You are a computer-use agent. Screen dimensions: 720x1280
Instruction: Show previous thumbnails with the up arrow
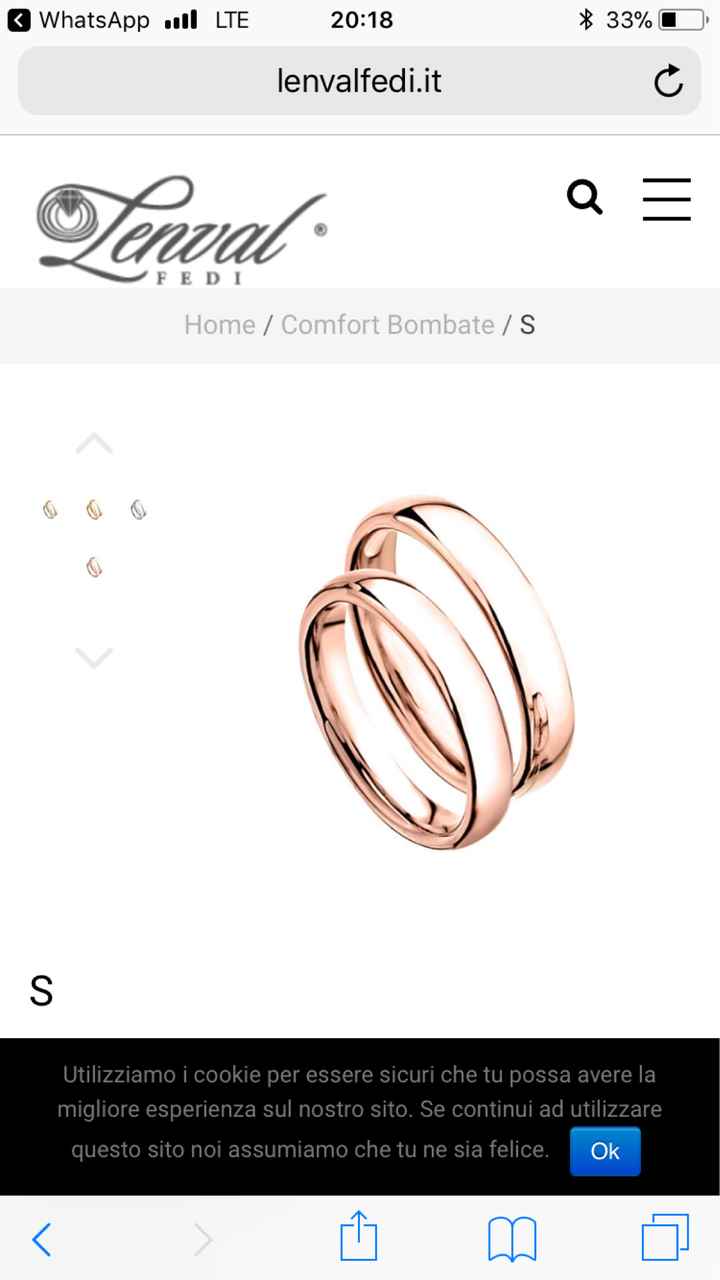coord(94,444)
